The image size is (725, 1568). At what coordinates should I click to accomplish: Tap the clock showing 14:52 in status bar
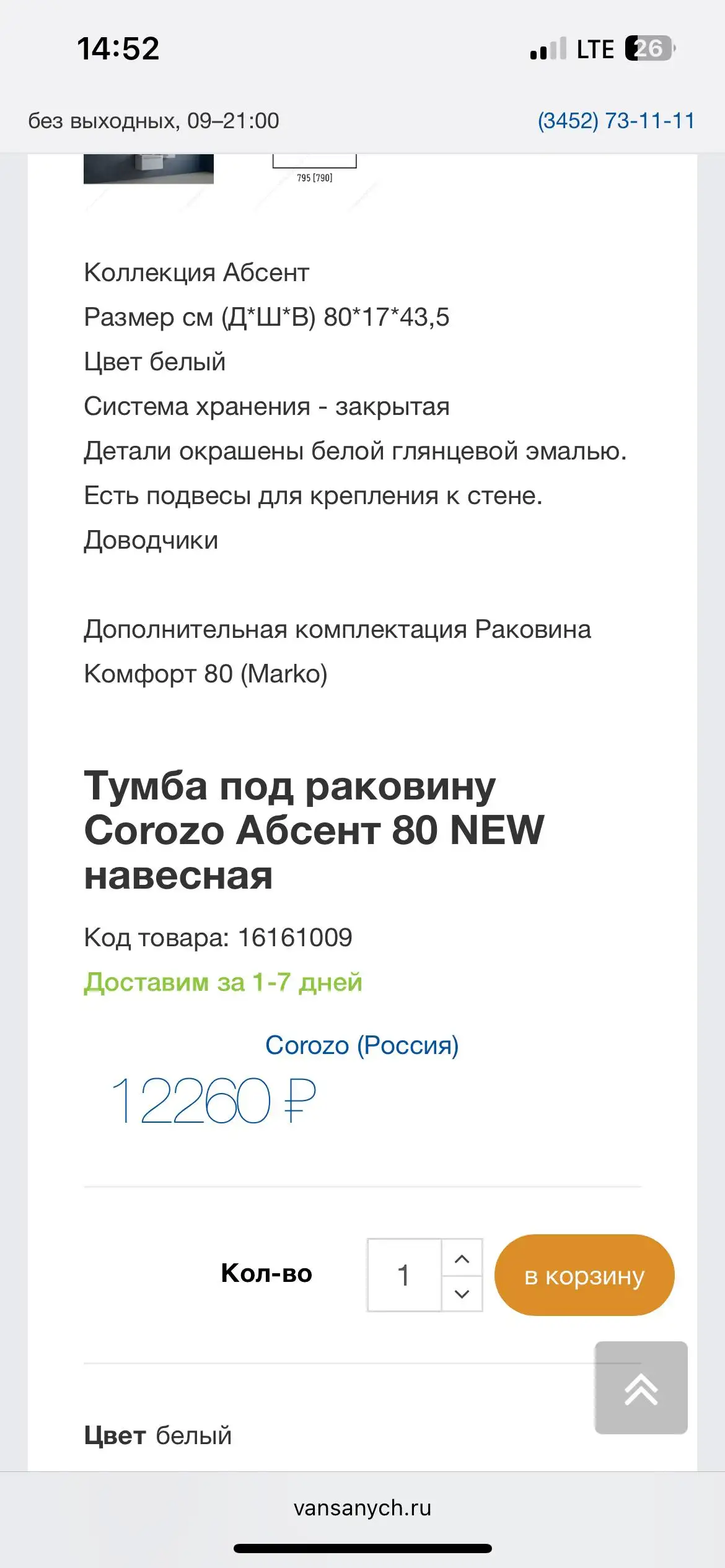[118, 48]
